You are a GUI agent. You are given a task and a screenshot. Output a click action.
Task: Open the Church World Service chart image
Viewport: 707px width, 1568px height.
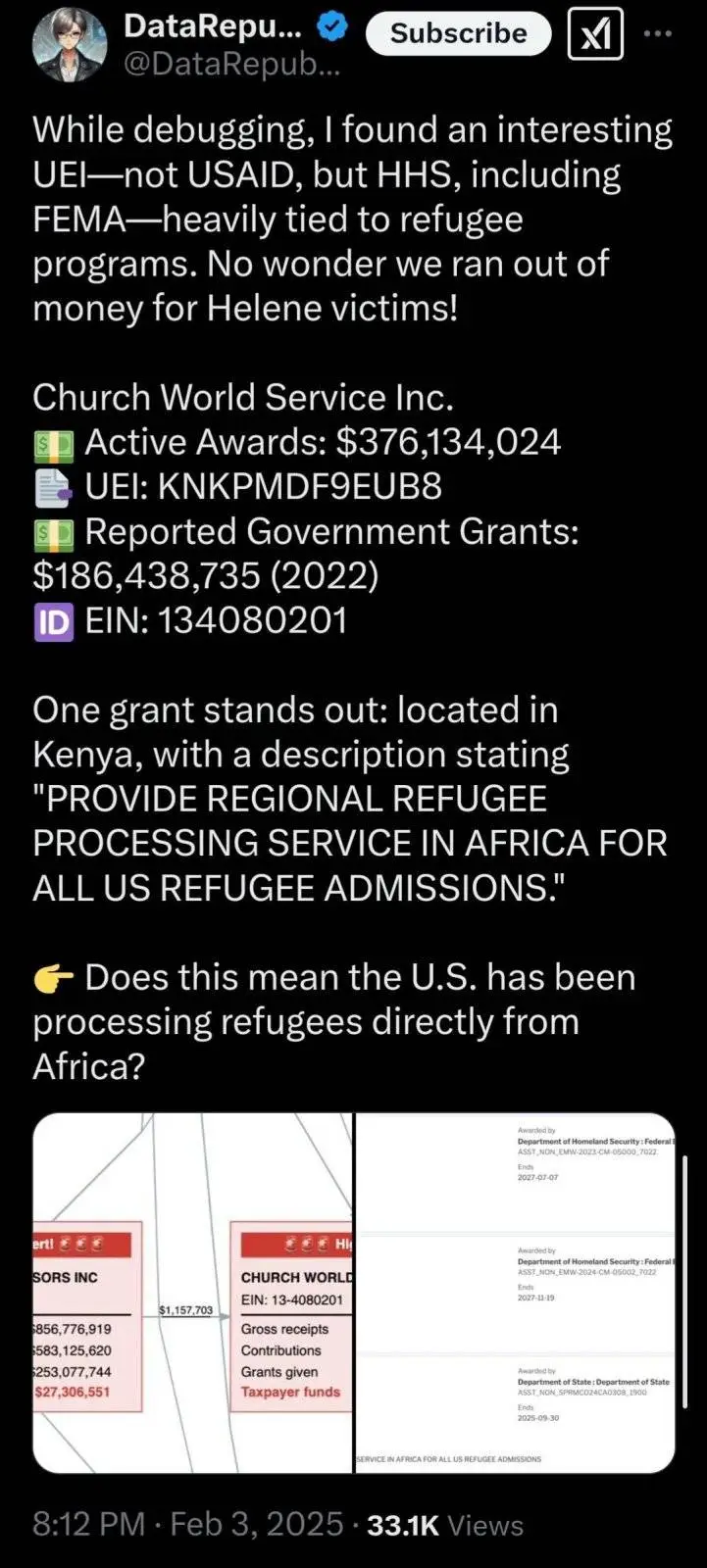coord(193,1292)
